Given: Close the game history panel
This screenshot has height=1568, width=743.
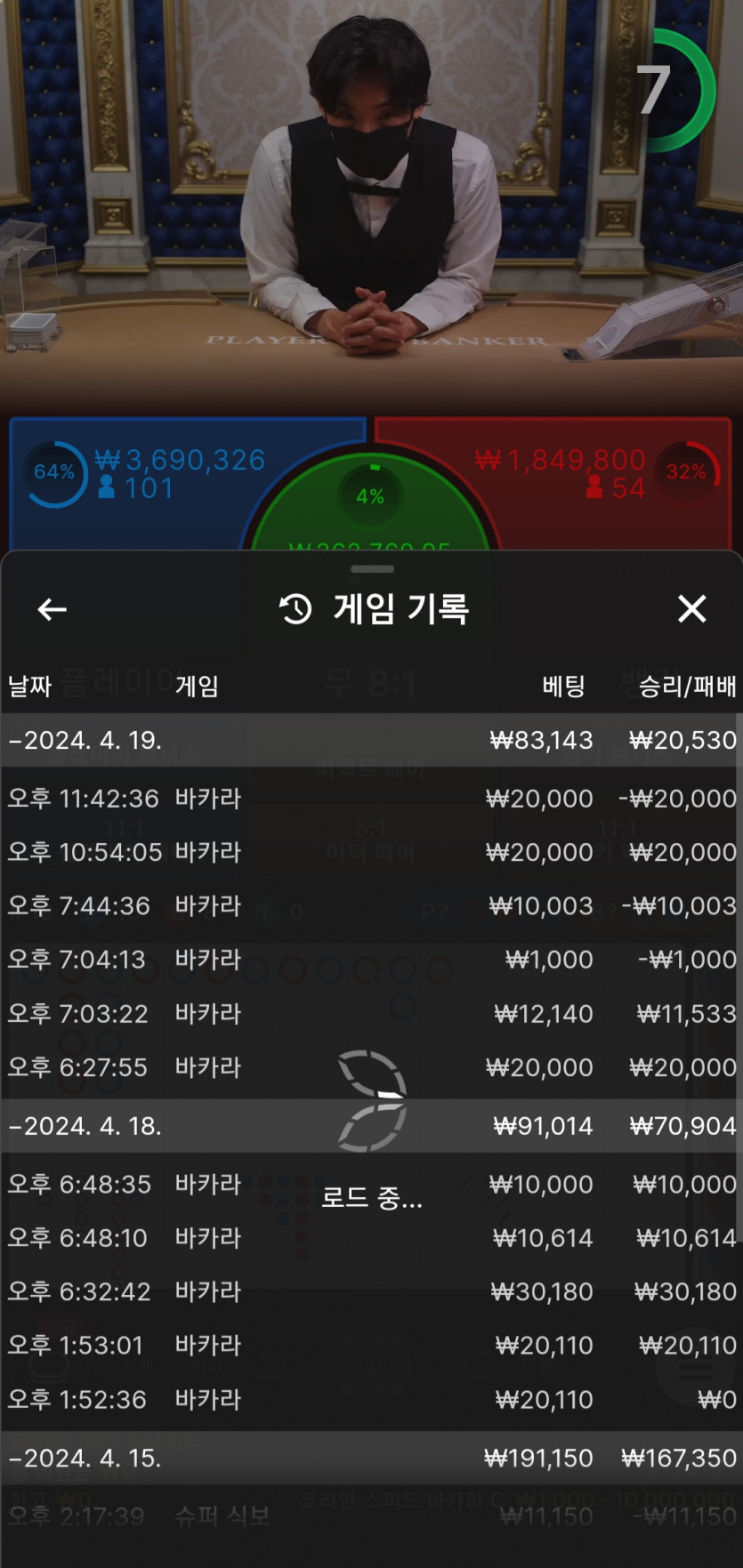Looking at the screenshot, I should pyautogui.click(x=691, y=609).
